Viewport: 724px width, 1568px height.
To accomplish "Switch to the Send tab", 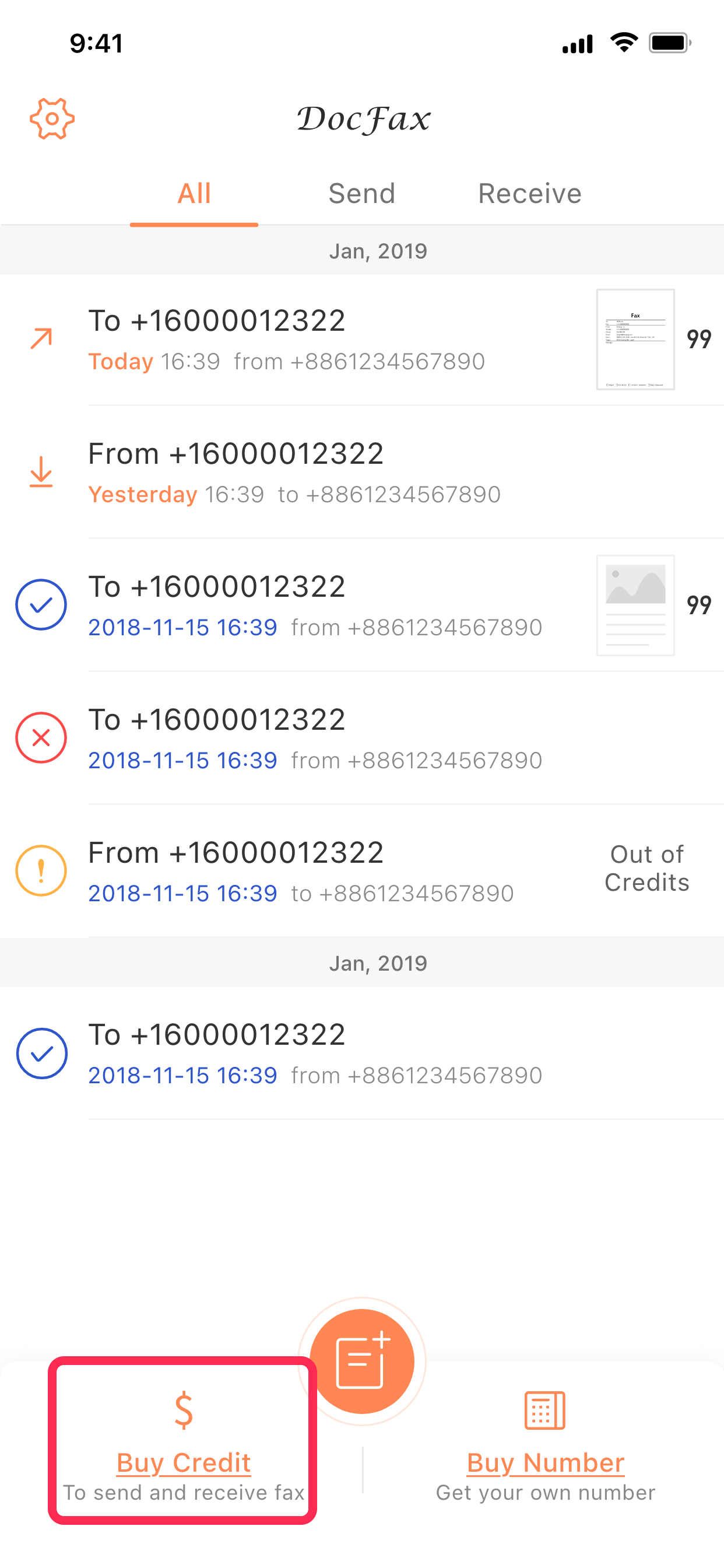I will (362, 194).
